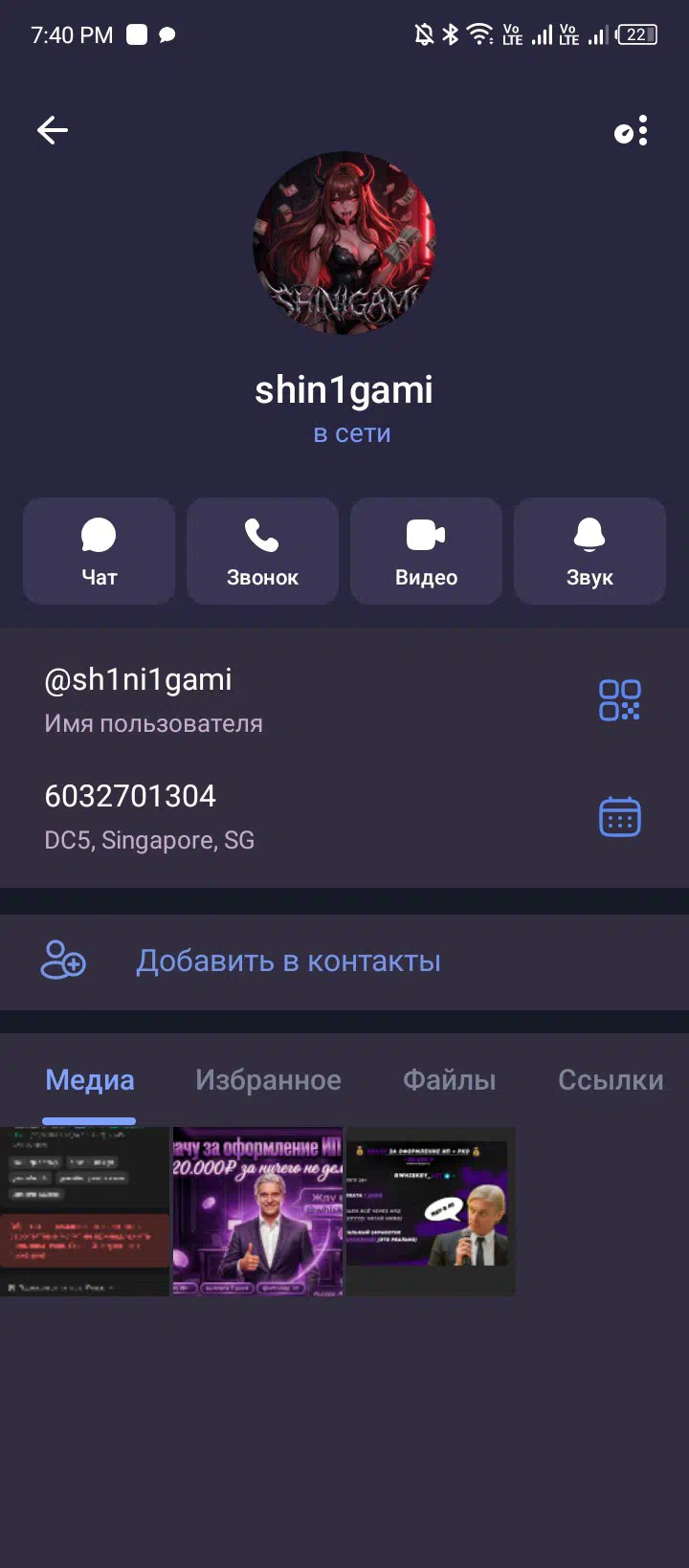Select Добавить в контакты
The height and width of the screenshot is (1568, 689).
[x=288, y=961]
